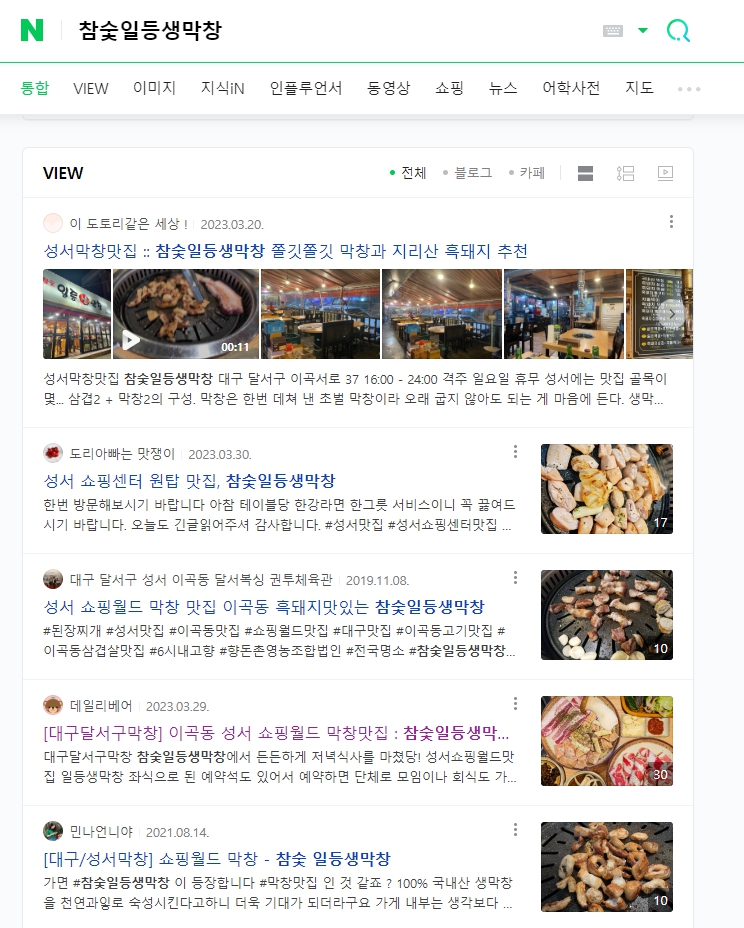Expand the dropdown arrow beside the keyboard icon
Viewport: 744px width, 928px height.
[x=643, y=31]
